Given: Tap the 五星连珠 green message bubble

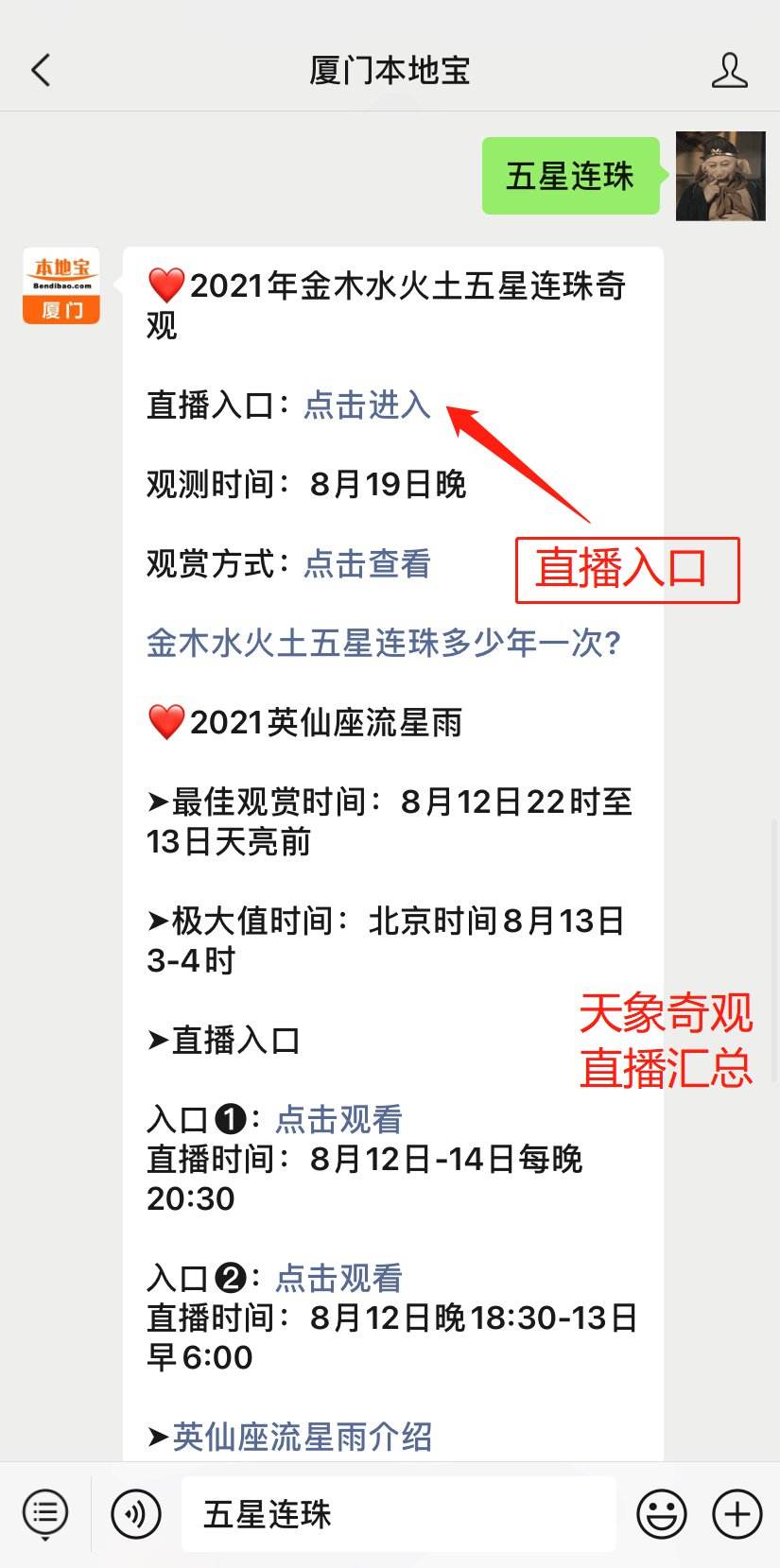Looking at the screenshot, I should pyautogui.click(x=570, y=176).
